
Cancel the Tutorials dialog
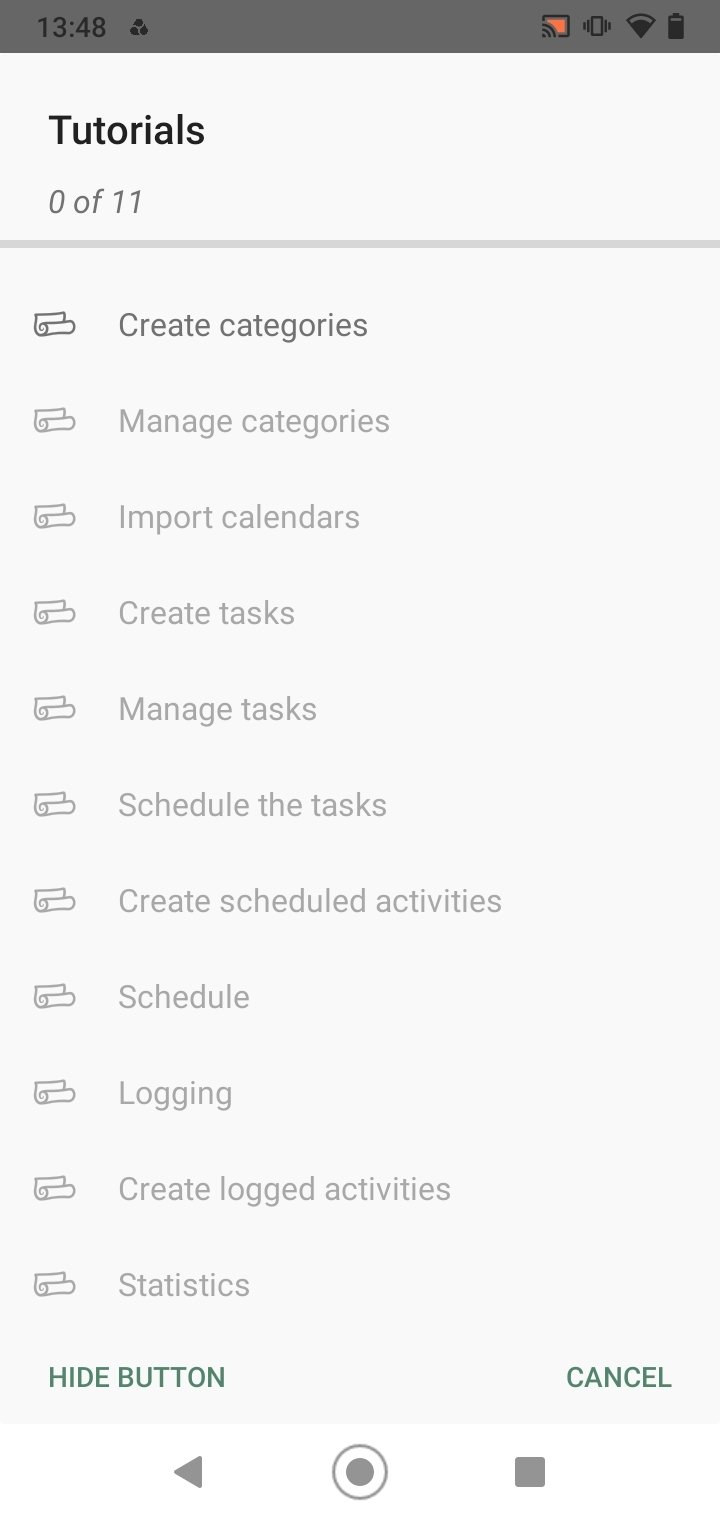618,1377
